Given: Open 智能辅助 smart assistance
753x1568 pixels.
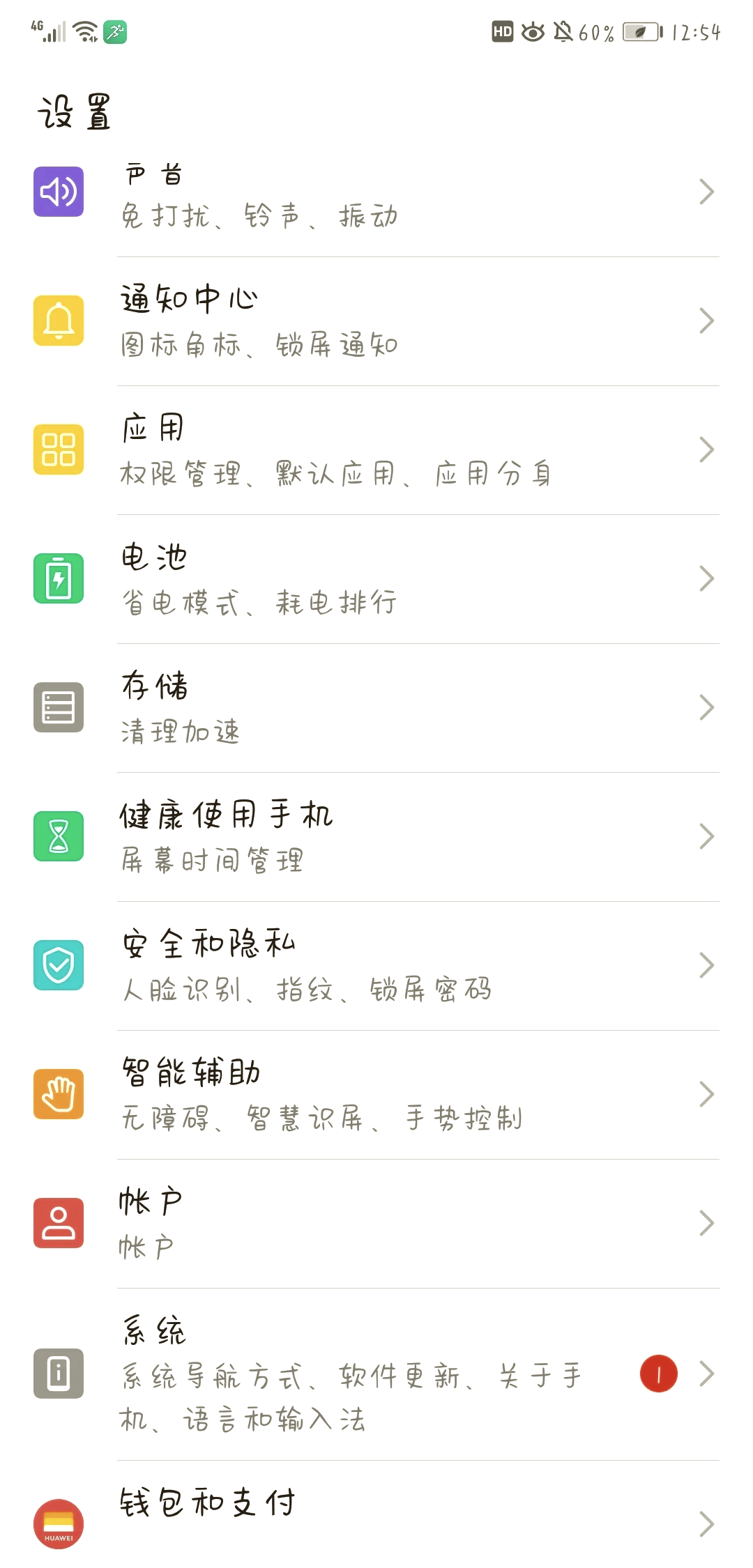Looking at the screenshot, I should click(376, 1095).
